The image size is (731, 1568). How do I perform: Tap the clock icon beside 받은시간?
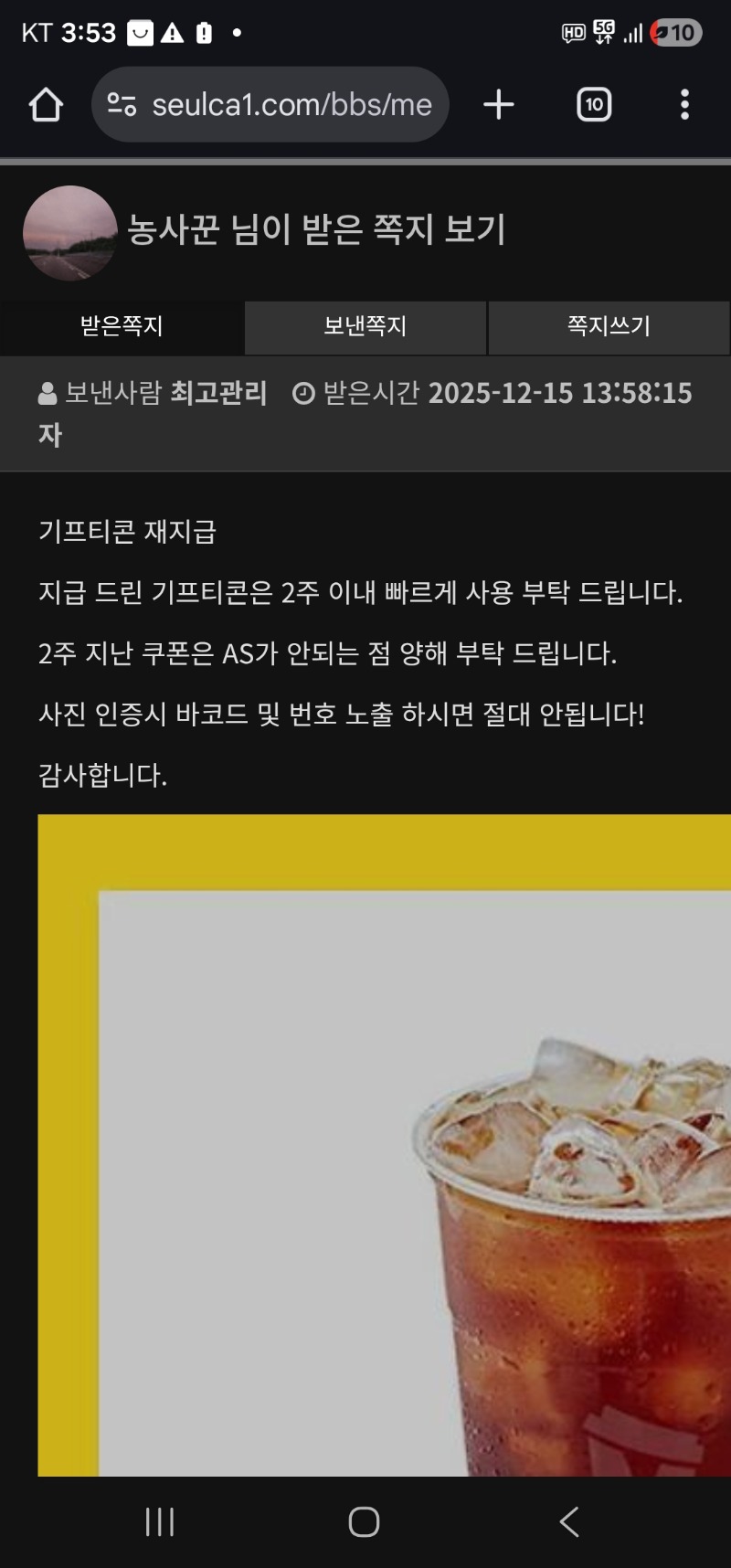tap(304, 393)
